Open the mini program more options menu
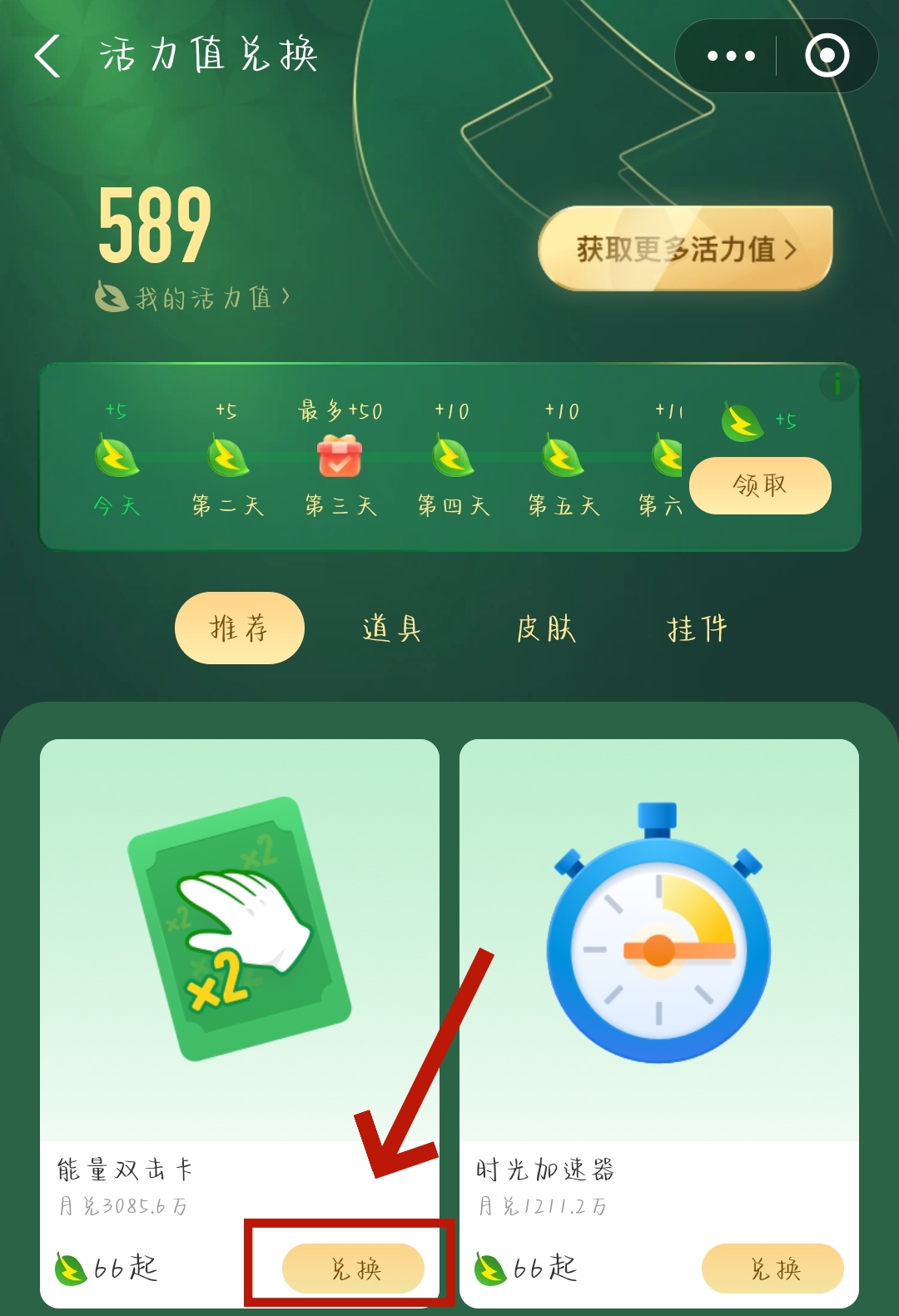The image size is (899, 1316). click(730, 56)
